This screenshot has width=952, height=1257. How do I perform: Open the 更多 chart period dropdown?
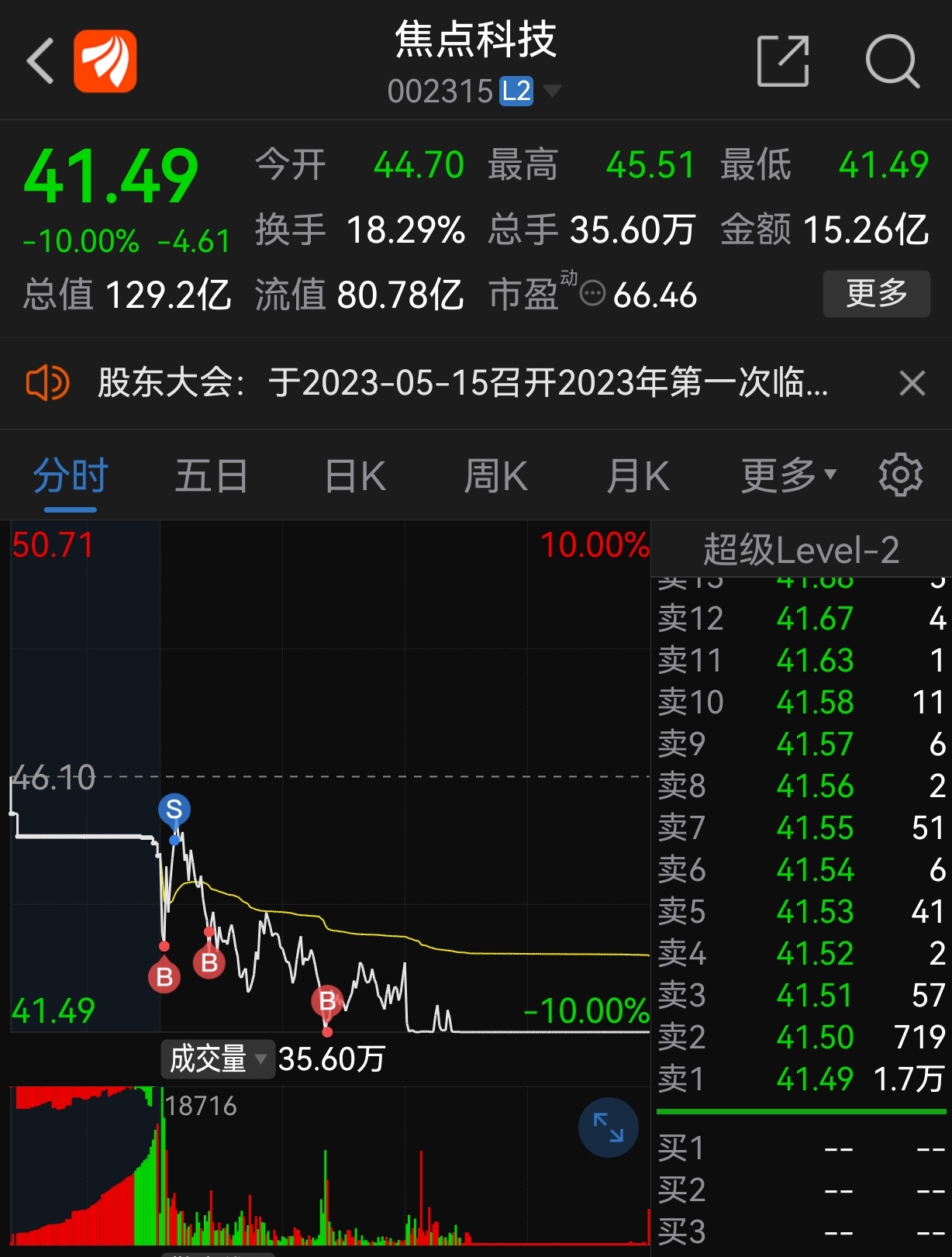coord(785,475)
